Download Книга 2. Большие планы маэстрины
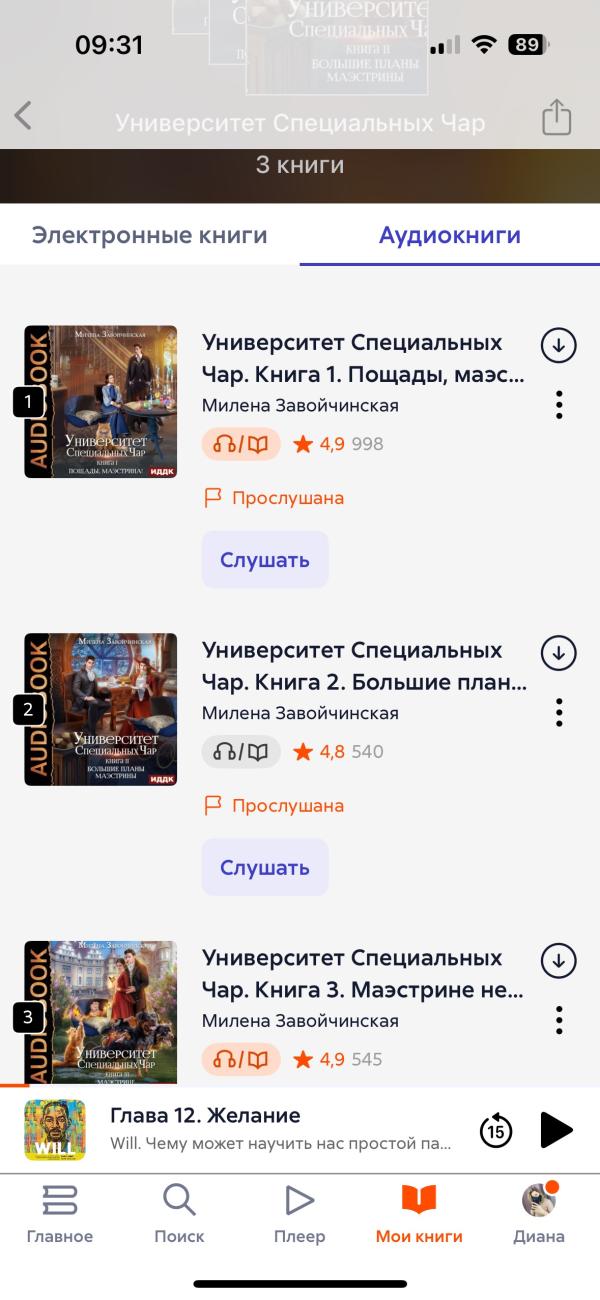The width and height of the screenshot is (600, 1300). coord(558,653)
